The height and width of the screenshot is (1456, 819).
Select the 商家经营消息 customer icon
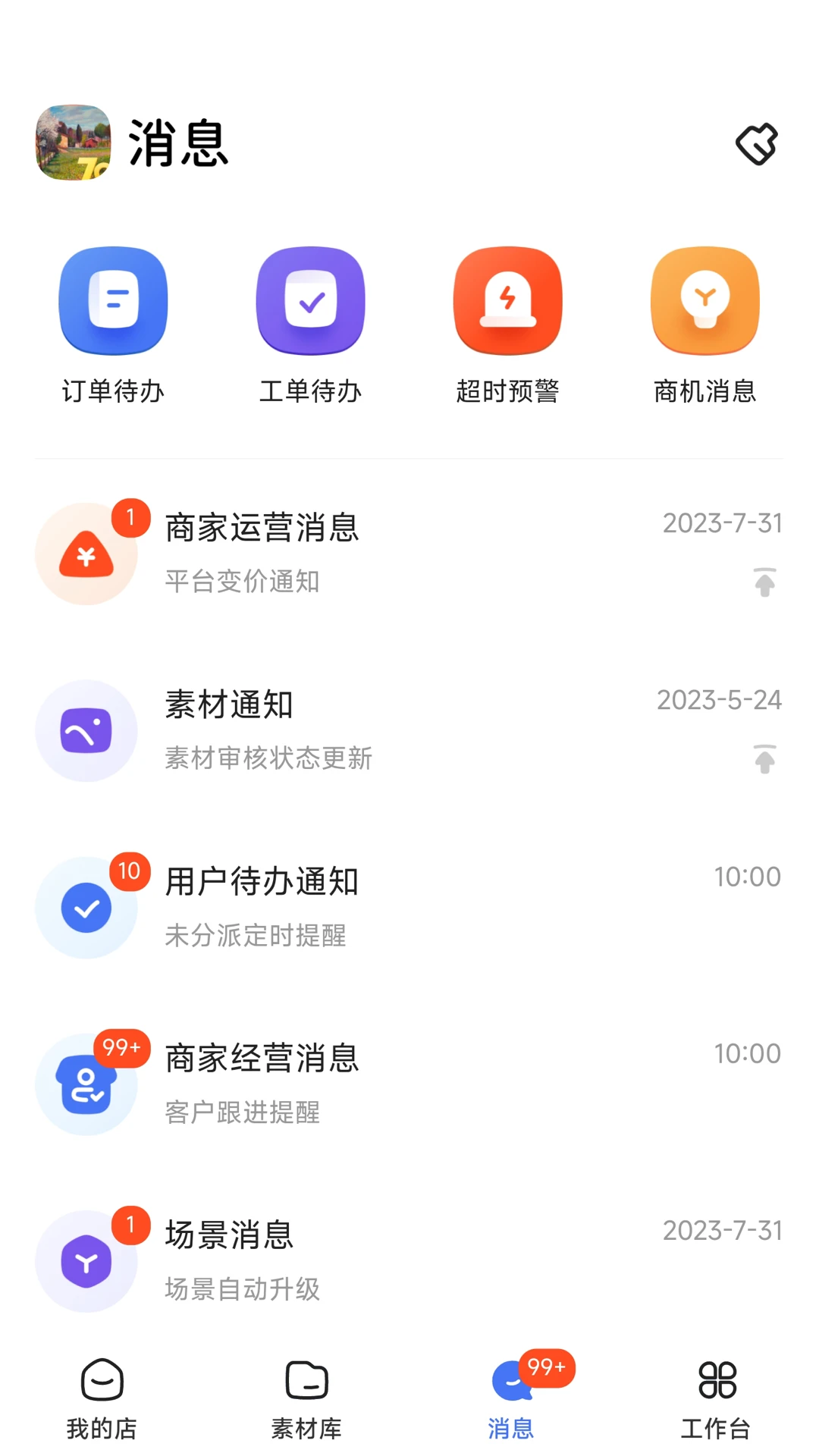point(86,1084)
